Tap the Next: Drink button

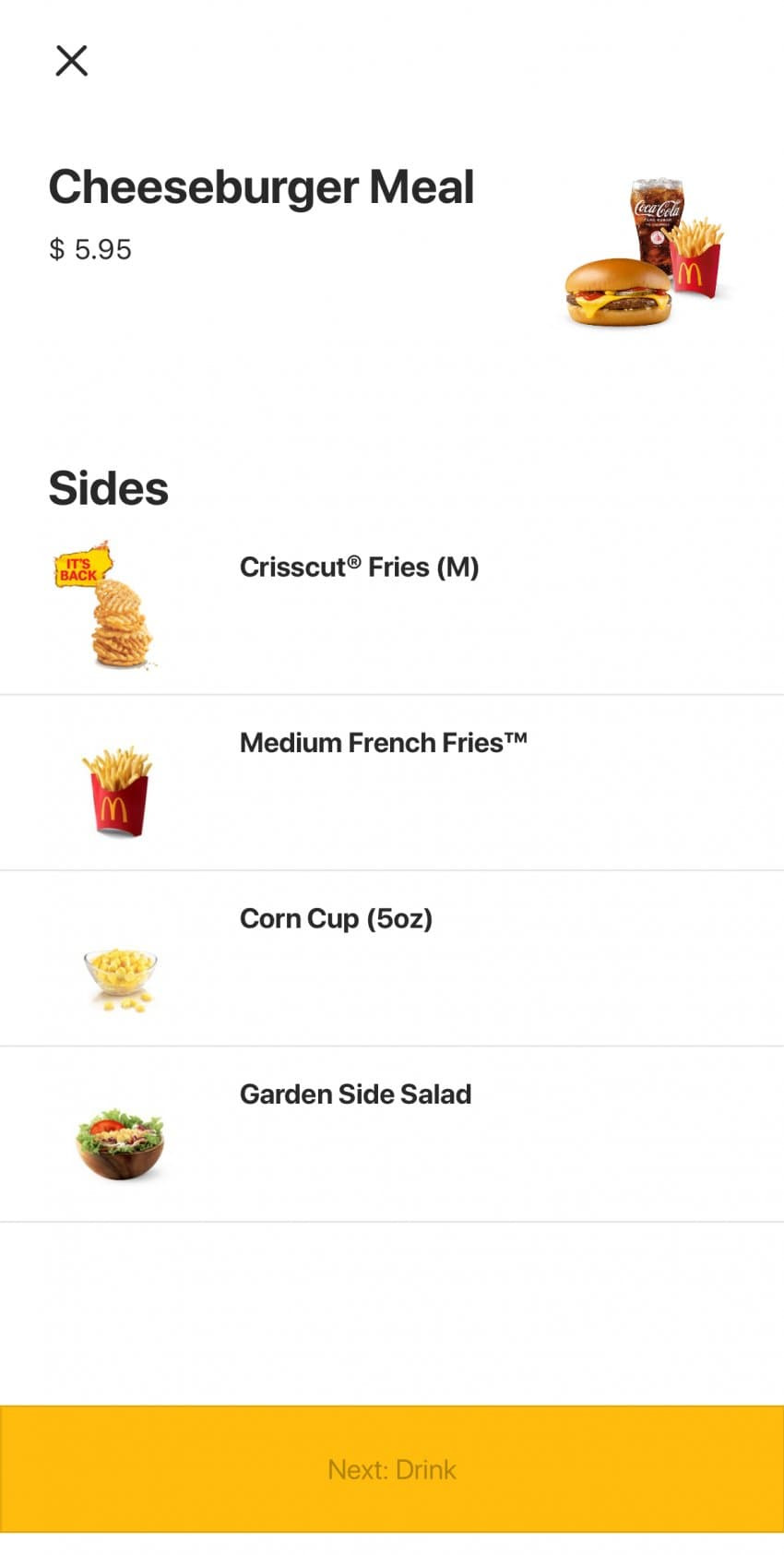click(392, 1469)
